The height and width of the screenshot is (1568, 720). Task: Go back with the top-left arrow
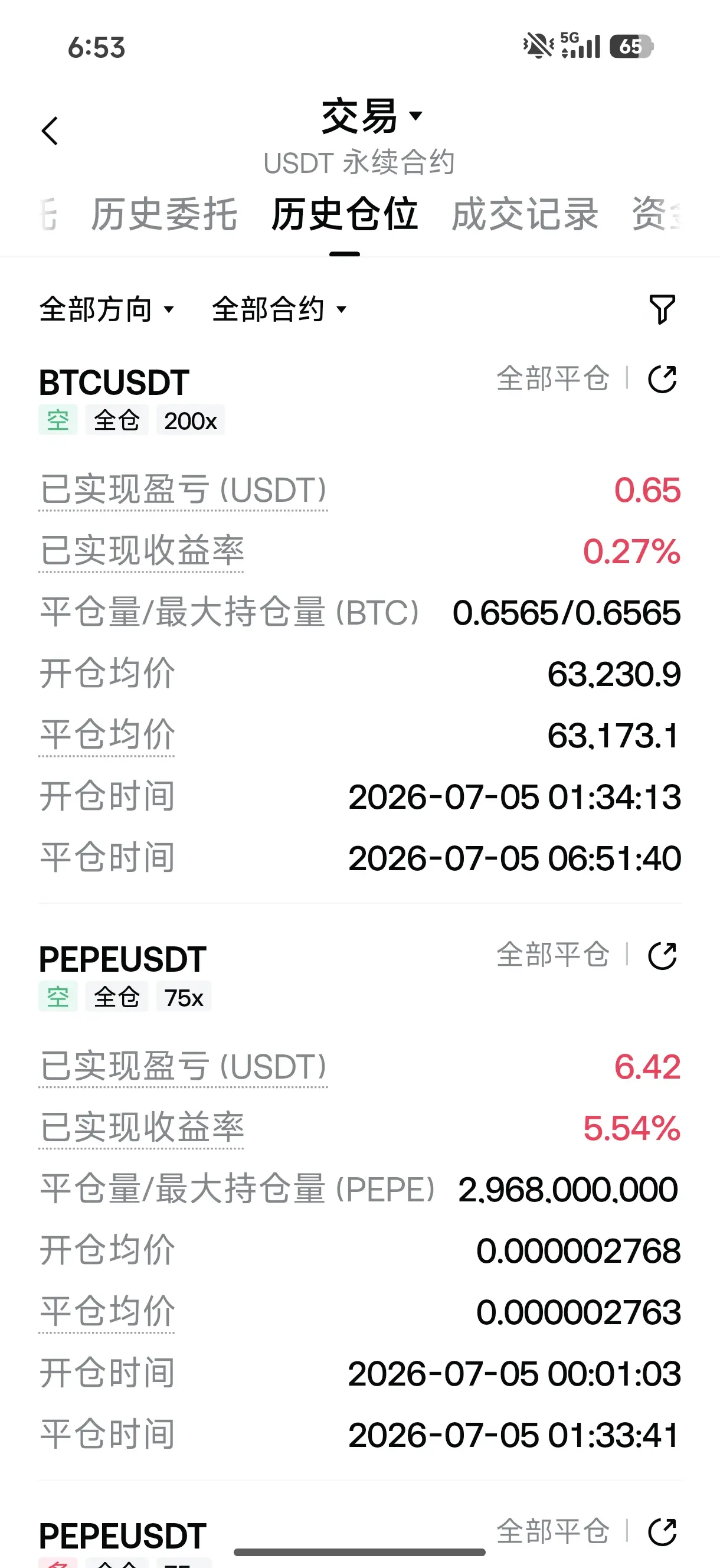click(50, 131)
